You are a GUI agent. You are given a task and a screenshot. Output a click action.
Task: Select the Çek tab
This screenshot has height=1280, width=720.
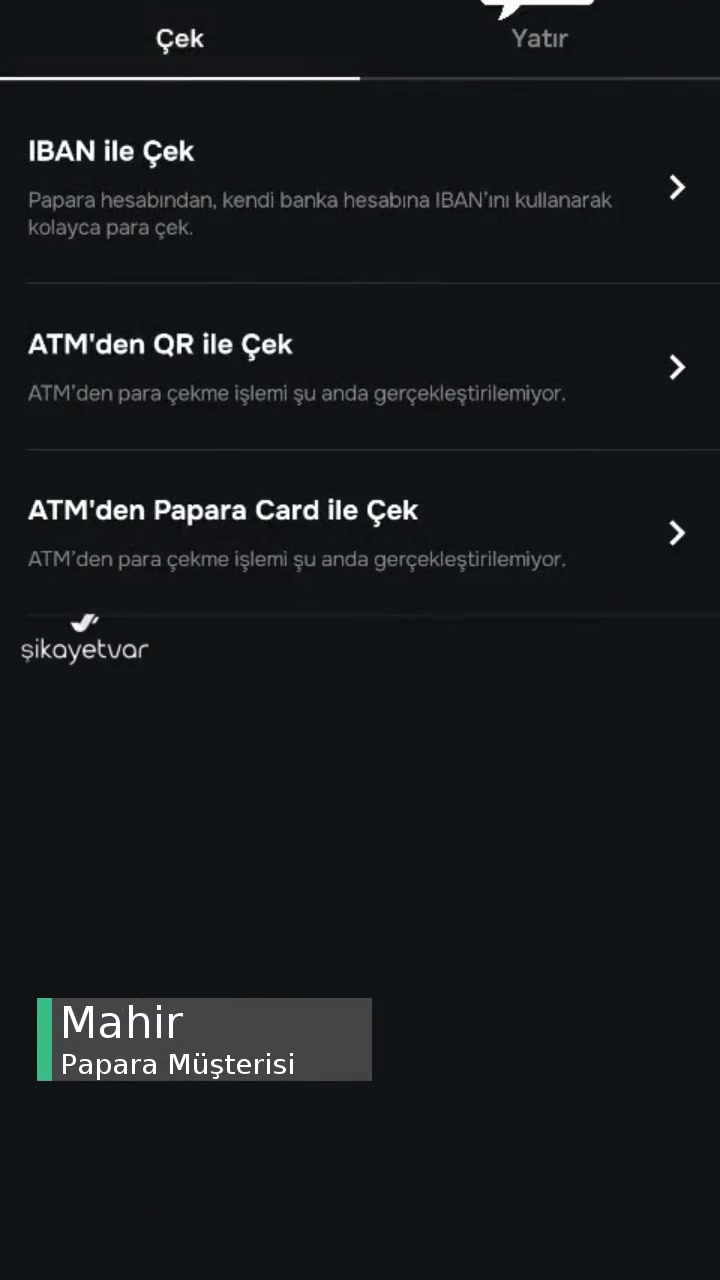click(180, 39)
